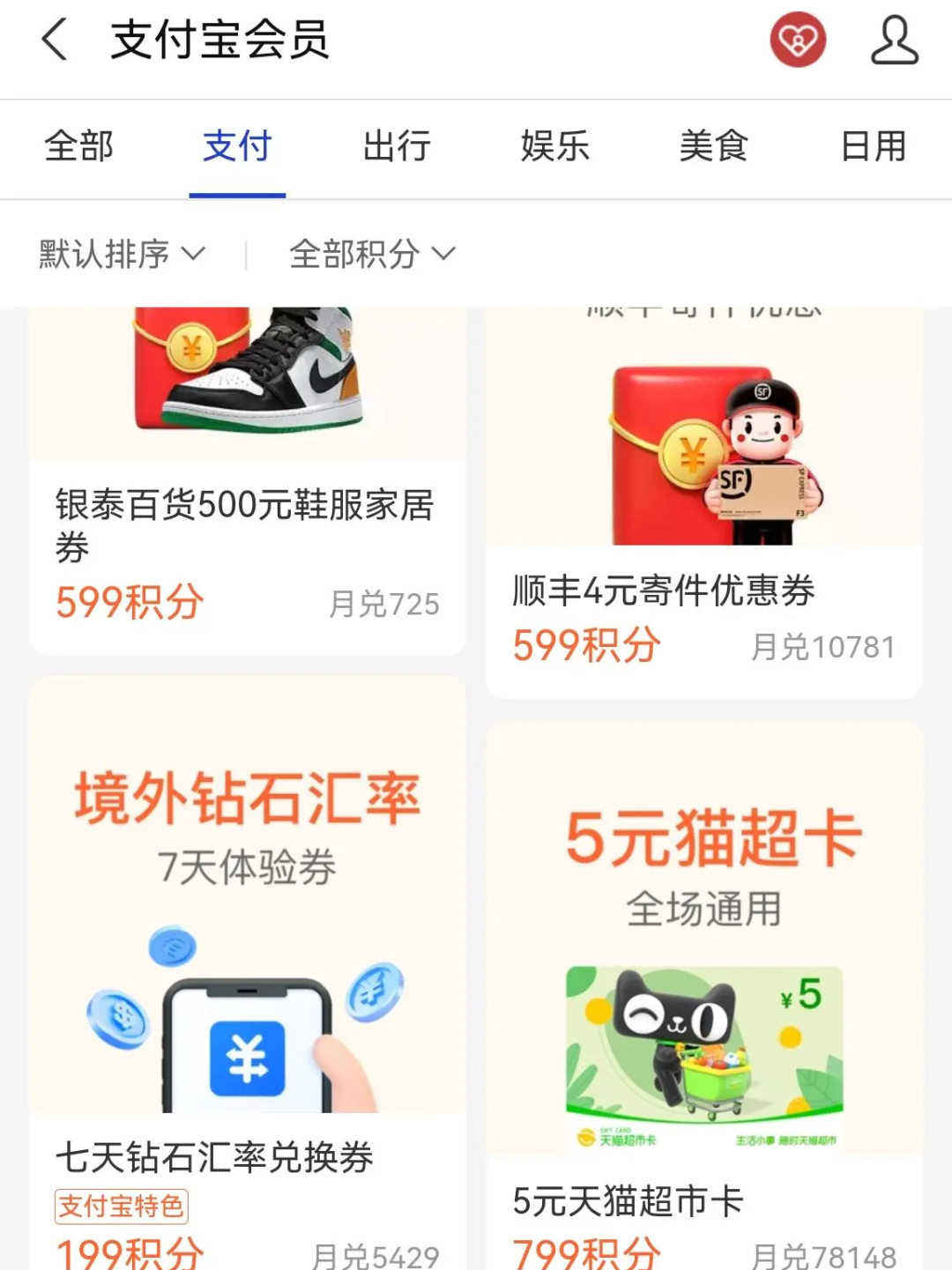This screenshot has width=952, height=1270.
Task: Go back from 支付宝会员 page
Action: [x=55, y=41]
